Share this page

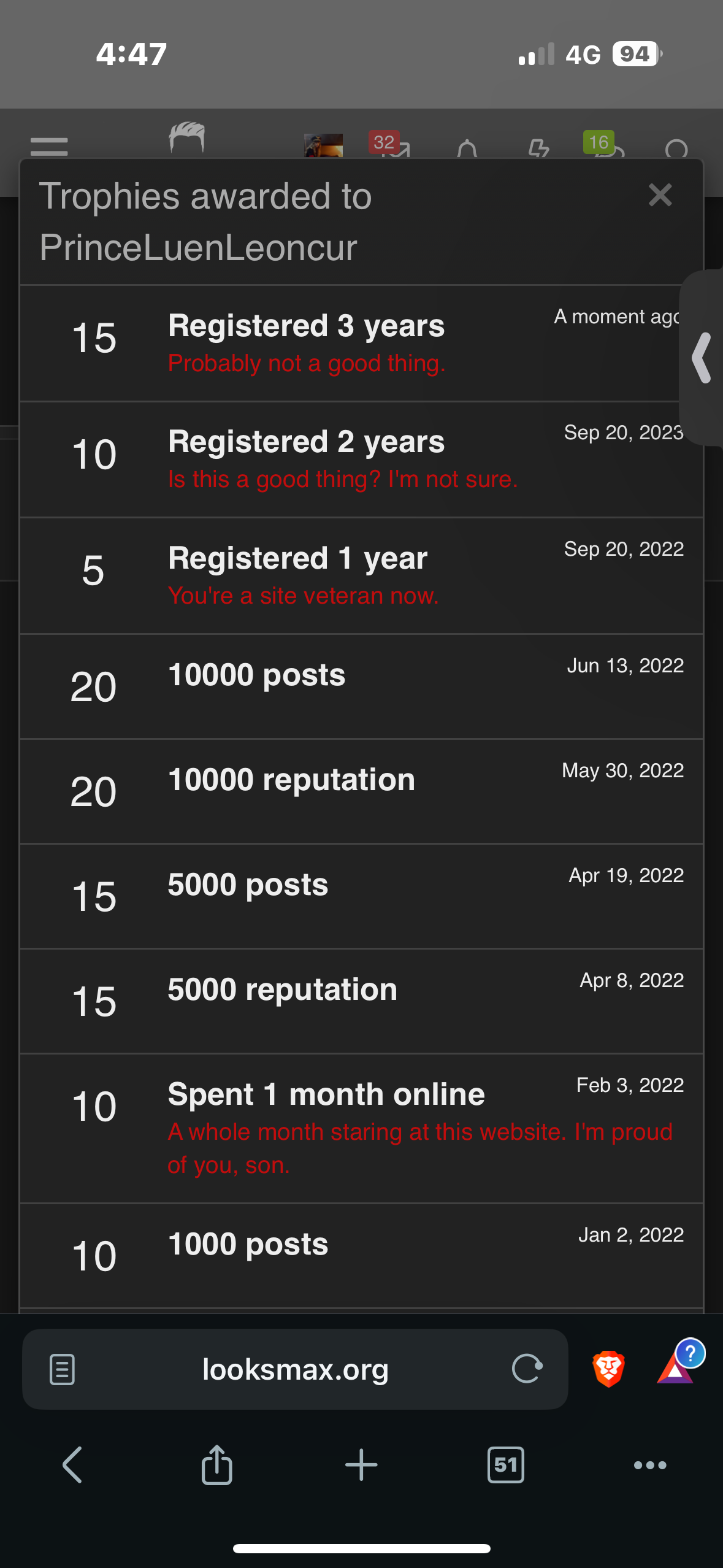click(x=216, y=1465)
